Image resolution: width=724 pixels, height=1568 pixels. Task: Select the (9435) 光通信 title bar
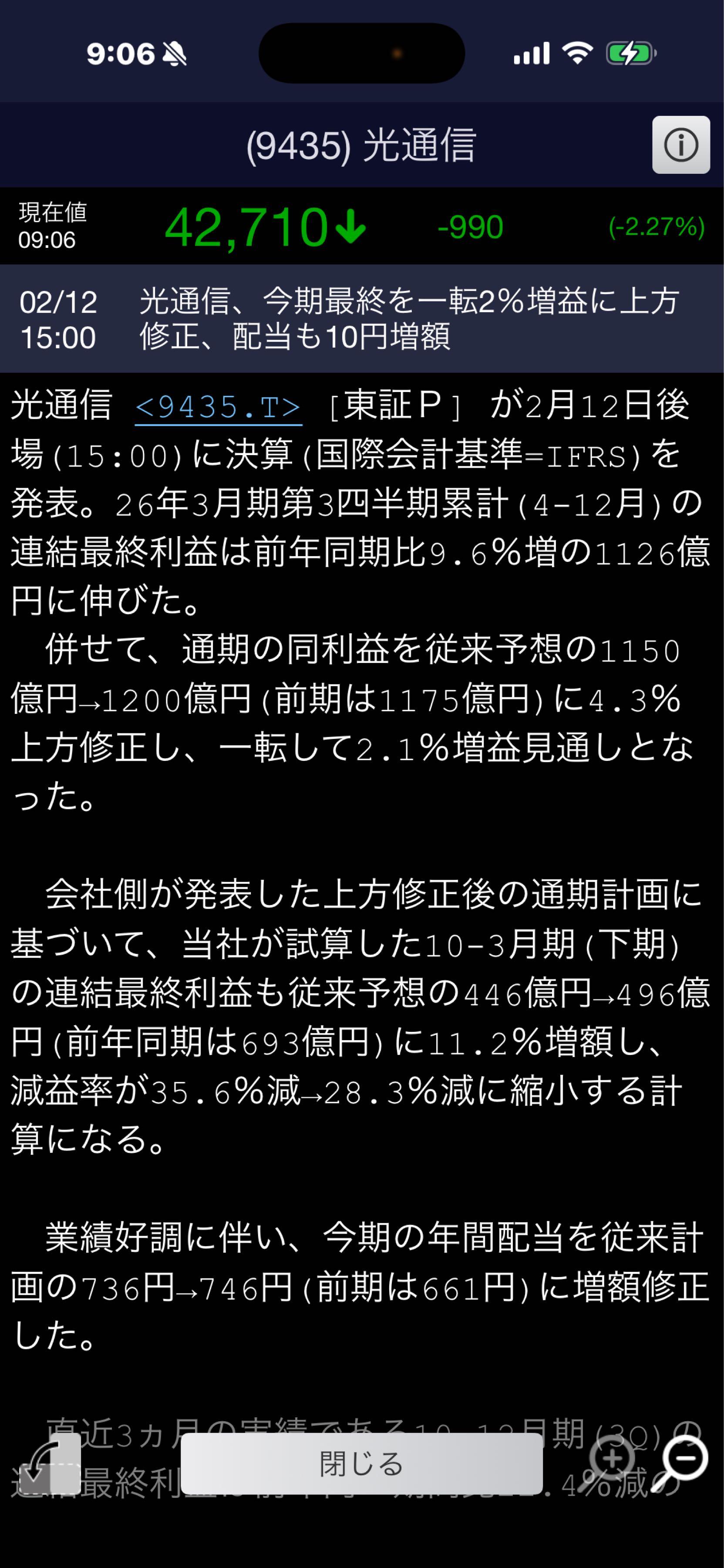[x=362, y=146]
